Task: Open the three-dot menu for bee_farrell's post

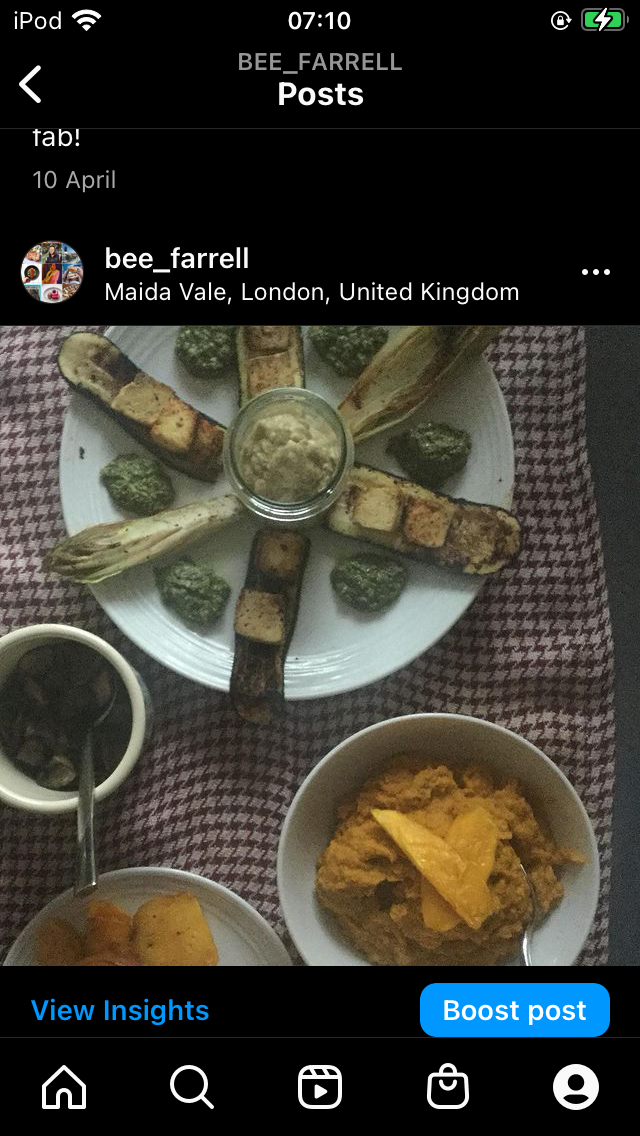Action: point(595,272)
